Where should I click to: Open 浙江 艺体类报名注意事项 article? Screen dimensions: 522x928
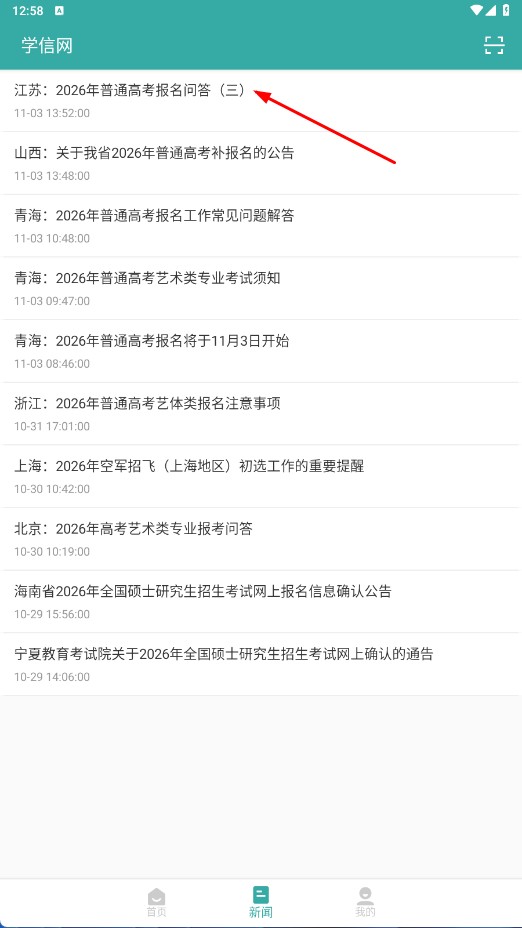tap(261, 414)
